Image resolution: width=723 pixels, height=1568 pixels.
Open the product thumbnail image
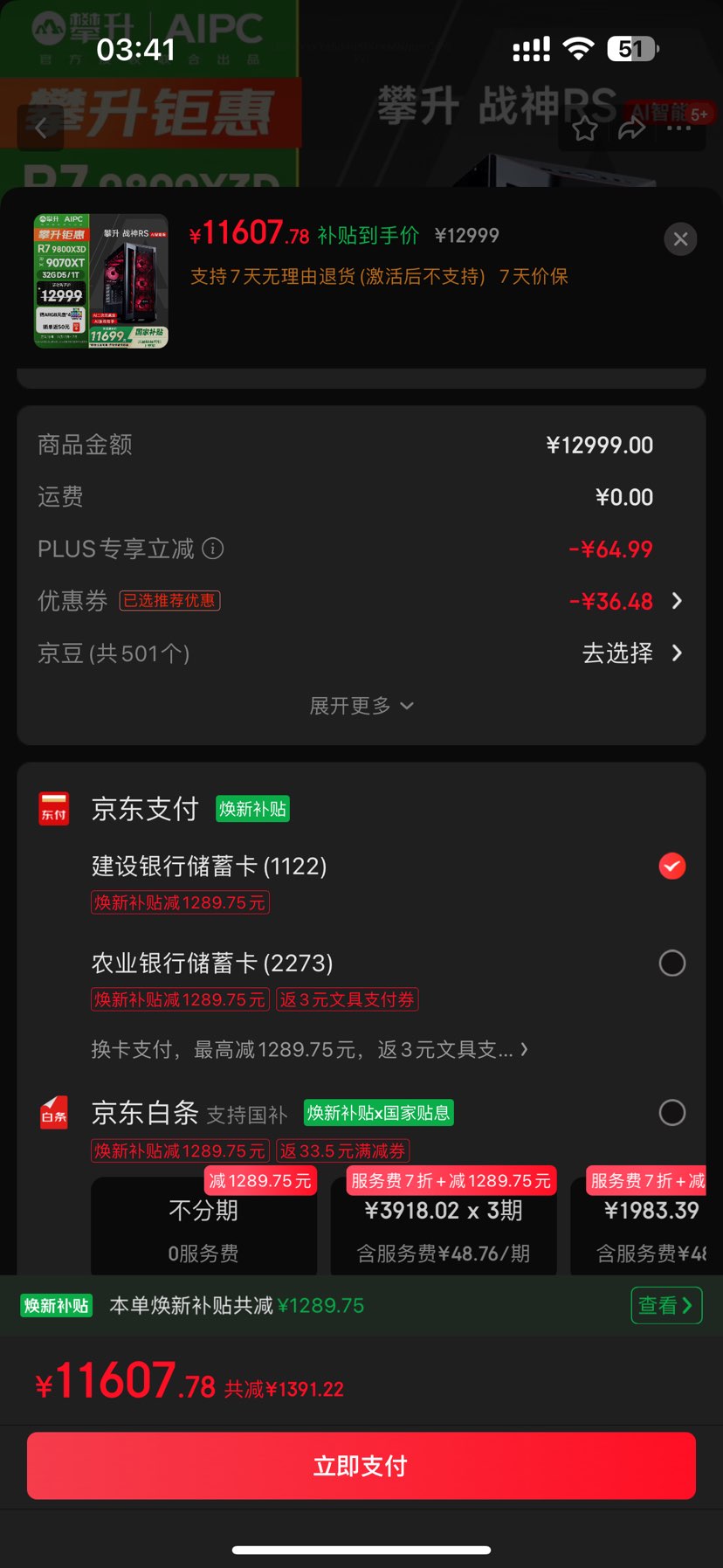(x=100, y=281)
